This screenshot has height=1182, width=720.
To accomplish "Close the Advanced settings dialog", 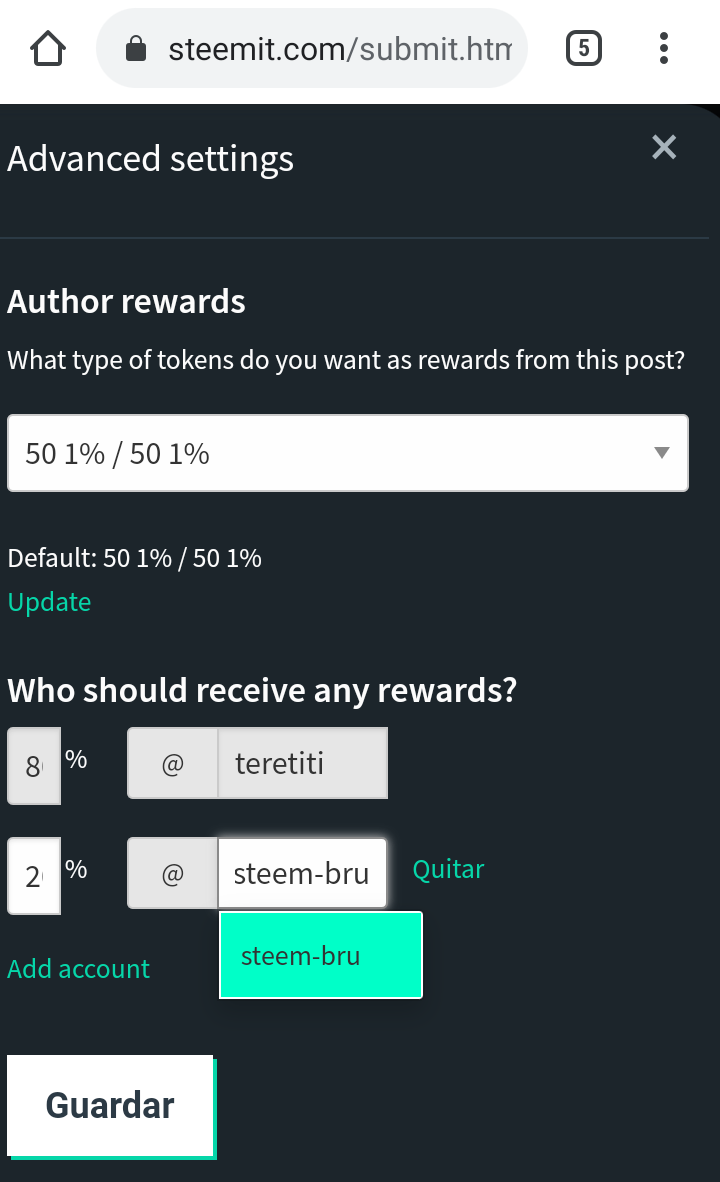I will click(x=664, y=148).
